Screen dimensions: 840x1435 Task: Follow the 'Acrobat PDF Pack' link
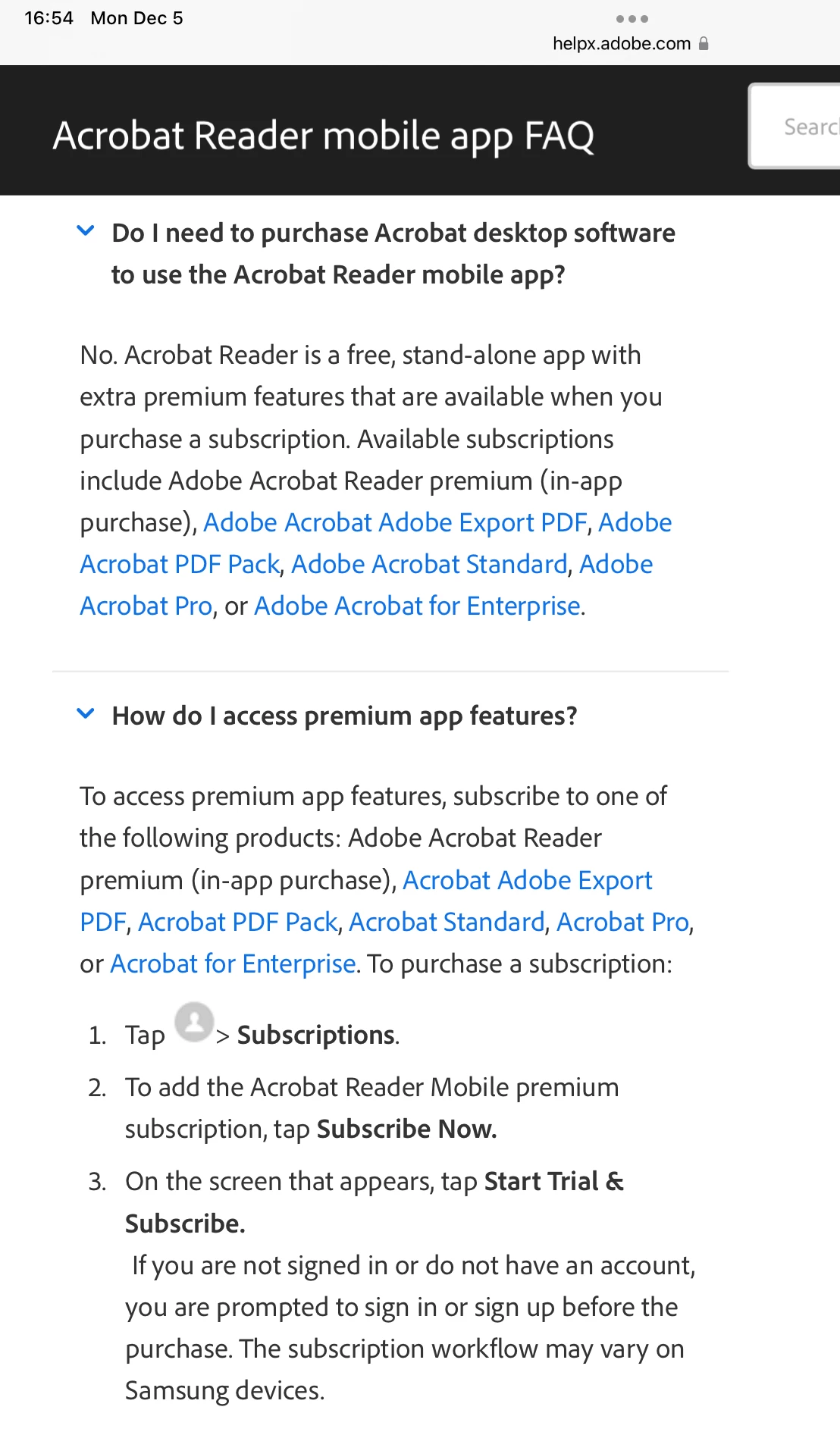[237, 922]
